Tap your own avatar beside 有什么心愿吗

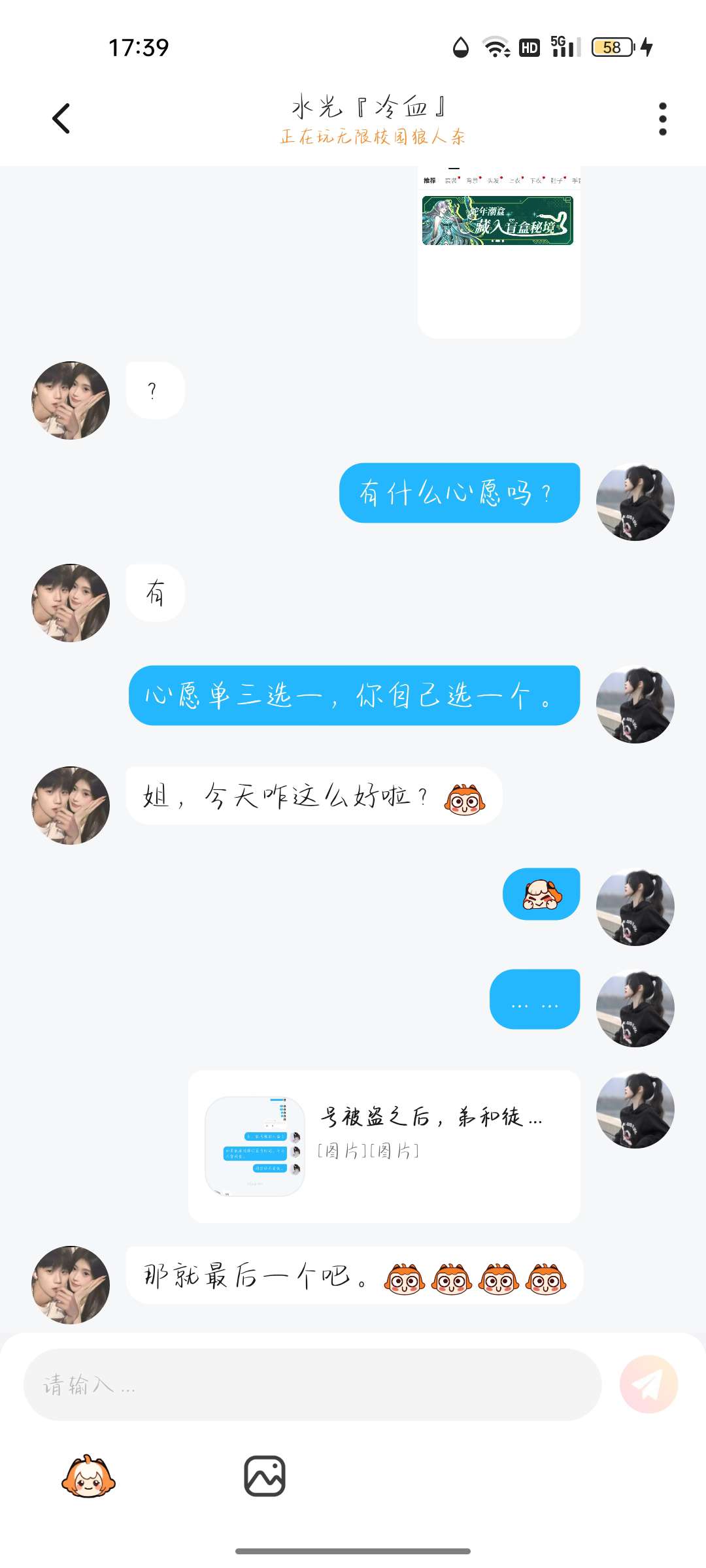click(x=635, y=502)
